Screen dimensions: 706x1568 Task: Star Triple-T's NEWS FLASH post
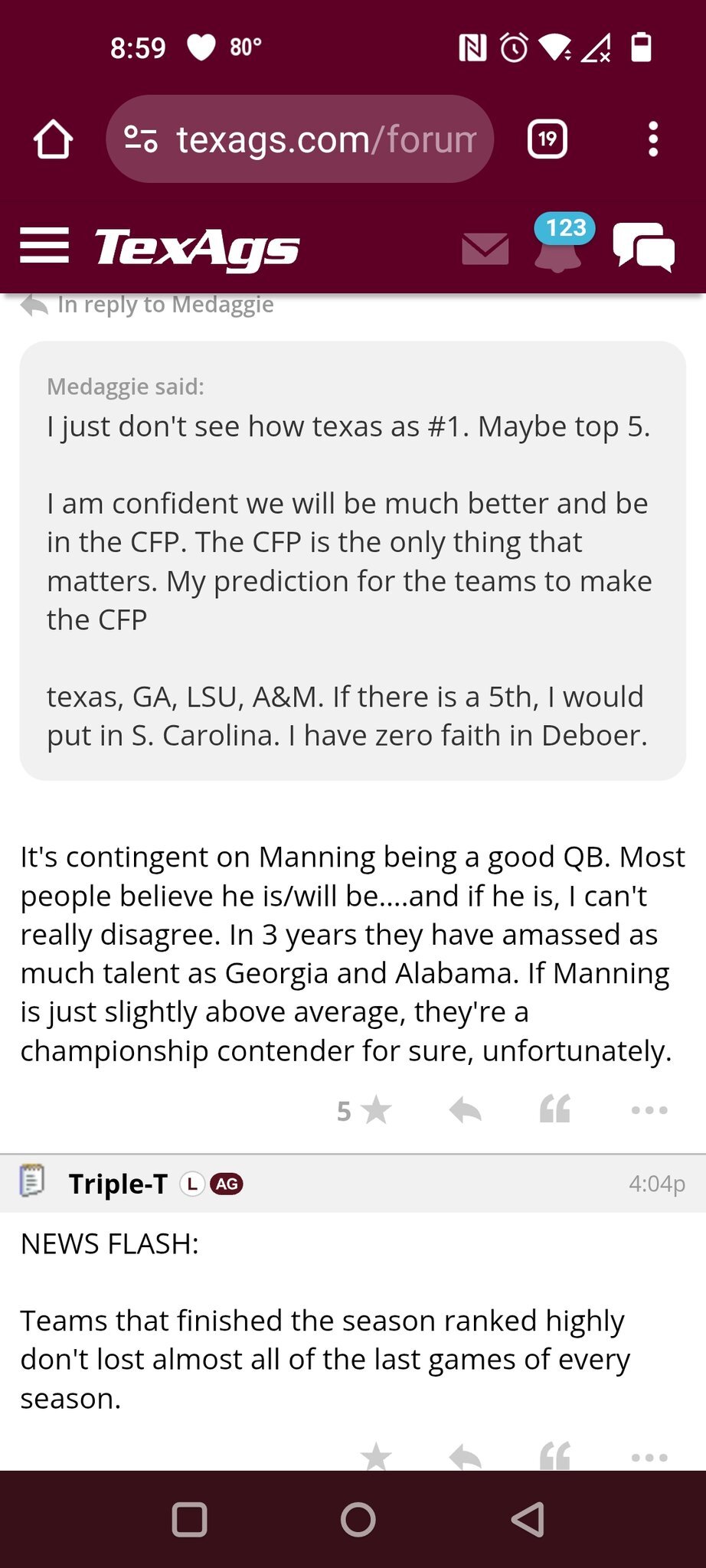376,1456
